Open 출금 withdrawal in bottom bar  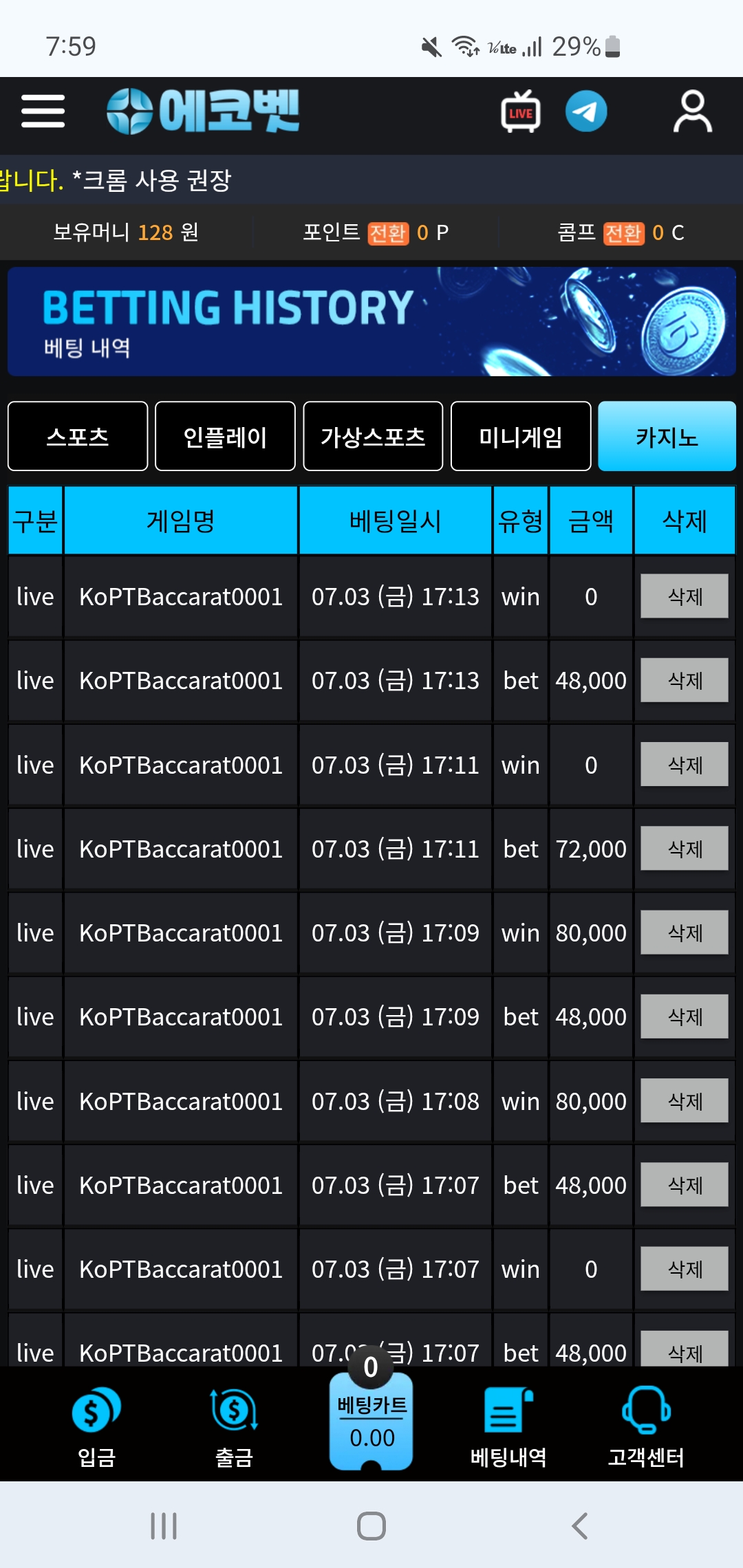(234, 1427)
